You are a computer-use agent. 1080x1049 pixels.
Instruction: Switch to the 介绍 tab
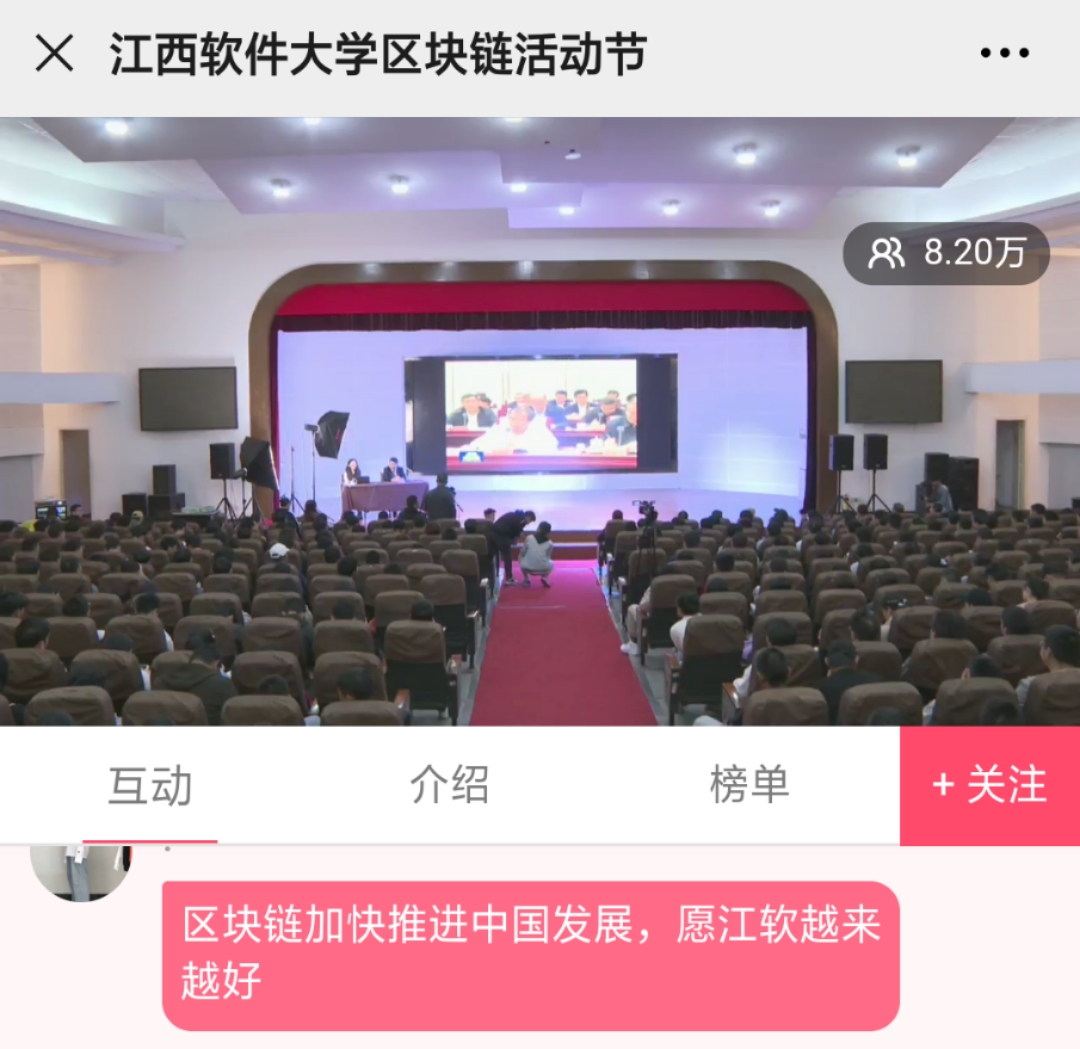(449, 786)
